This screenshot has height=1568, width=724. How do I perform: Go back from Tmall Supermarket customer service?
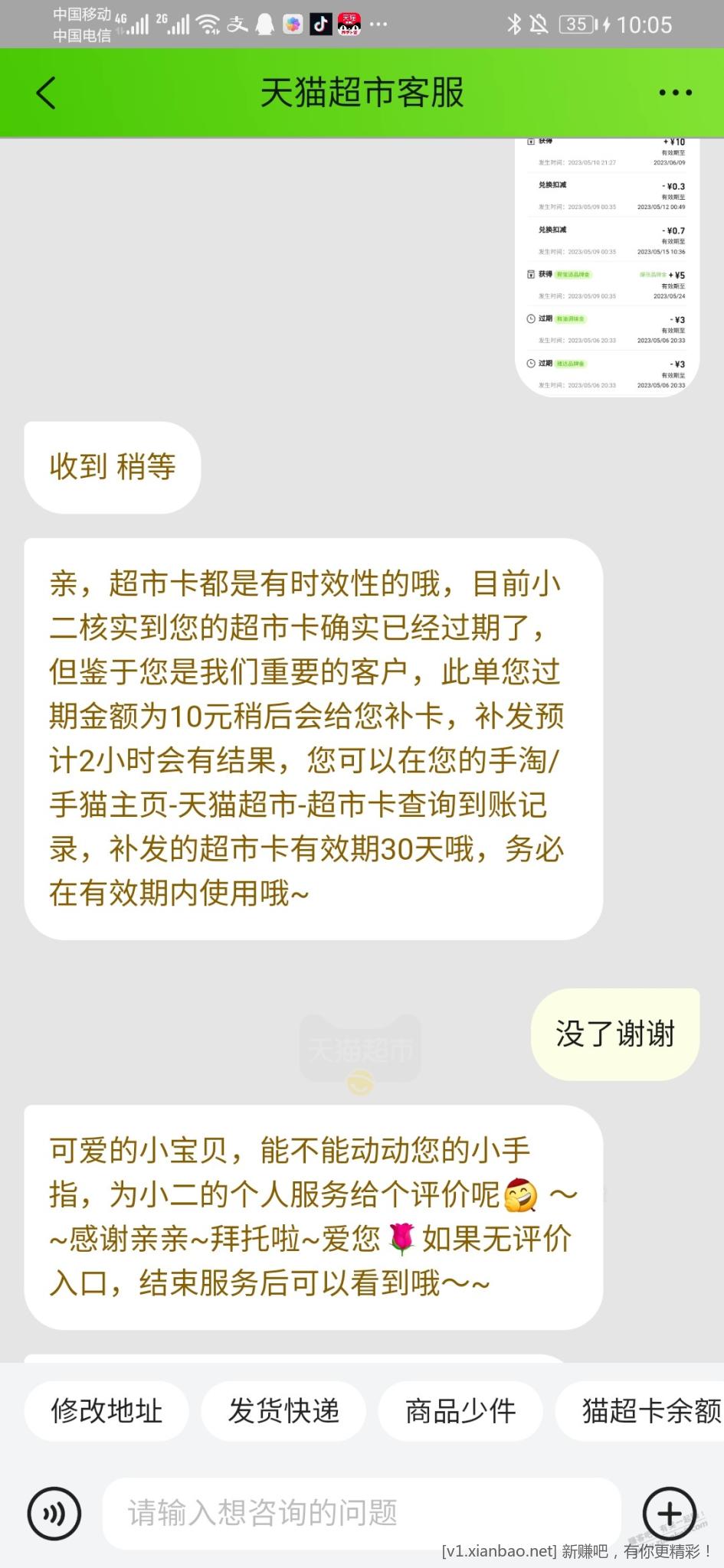(46, 93)
